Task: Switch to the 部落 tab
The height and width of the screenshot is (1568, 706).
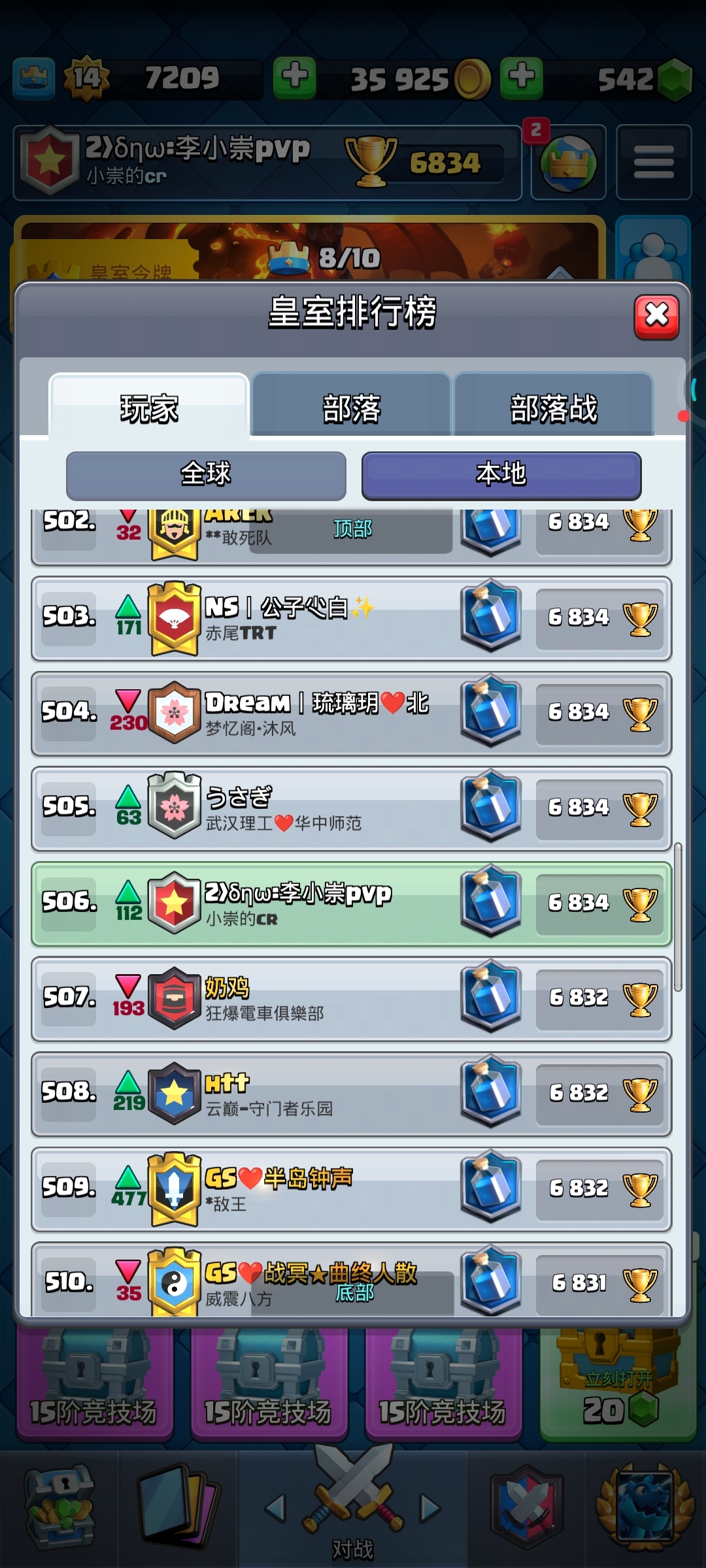Action: [352, 408]
